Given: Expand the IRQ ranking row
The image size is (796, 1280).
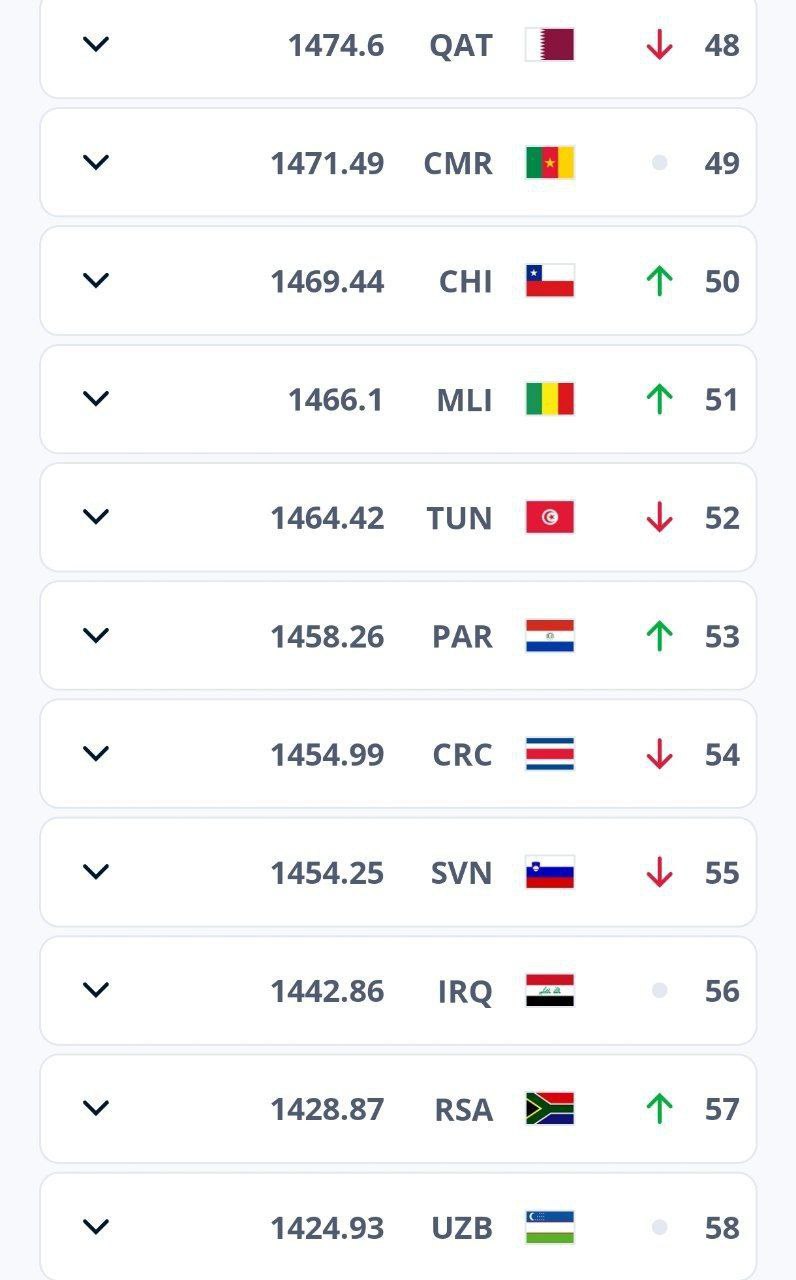Looking at the screenshot, I should pyautogui.click(x=96, y=989).
